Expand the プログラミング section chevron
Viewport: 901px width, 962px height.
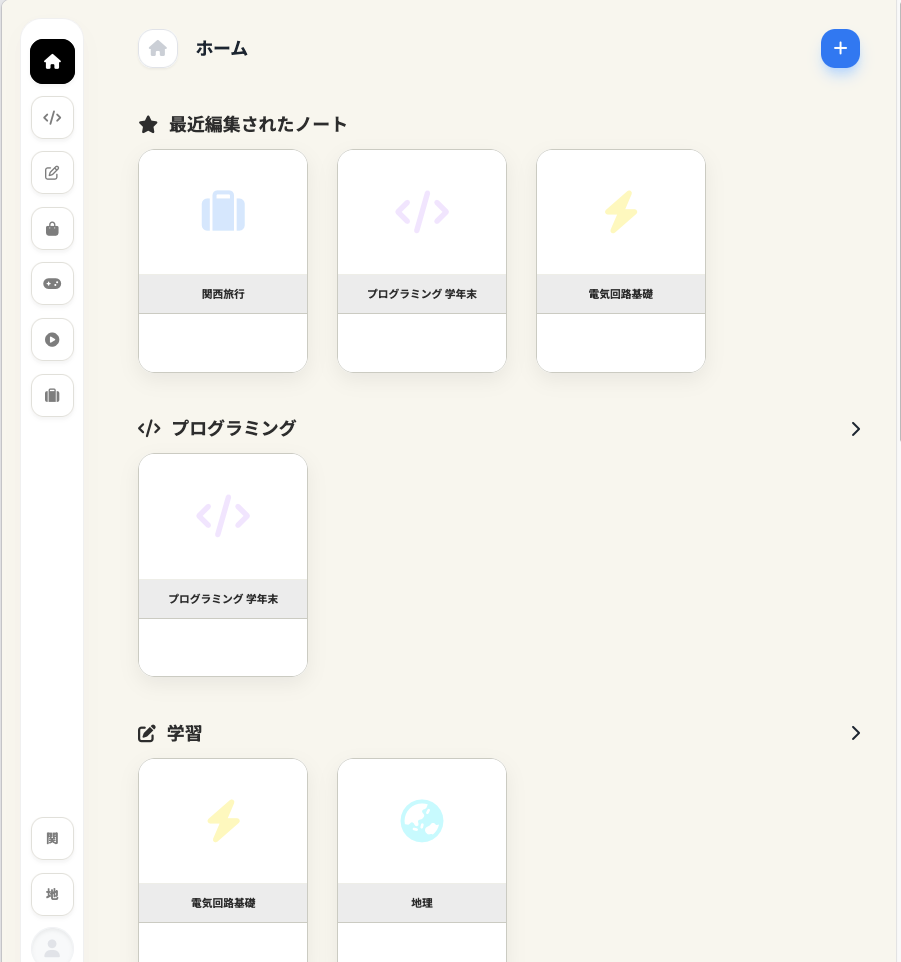pyautogui.click(x=855, y=429)
